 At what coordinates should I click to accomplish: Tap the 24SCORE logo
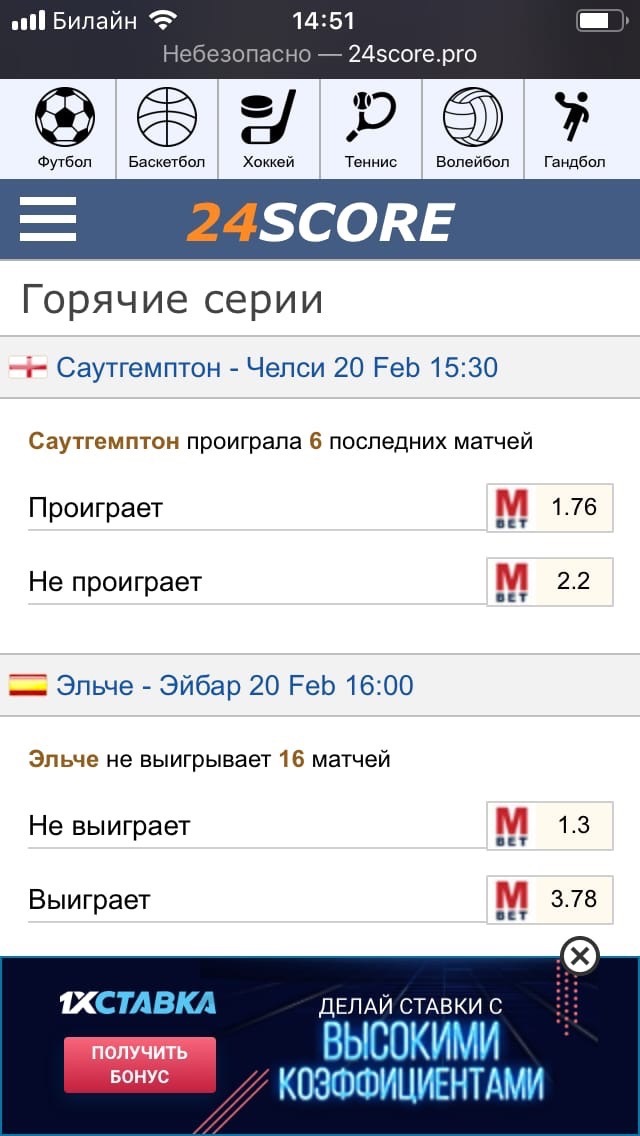(320, 221)
